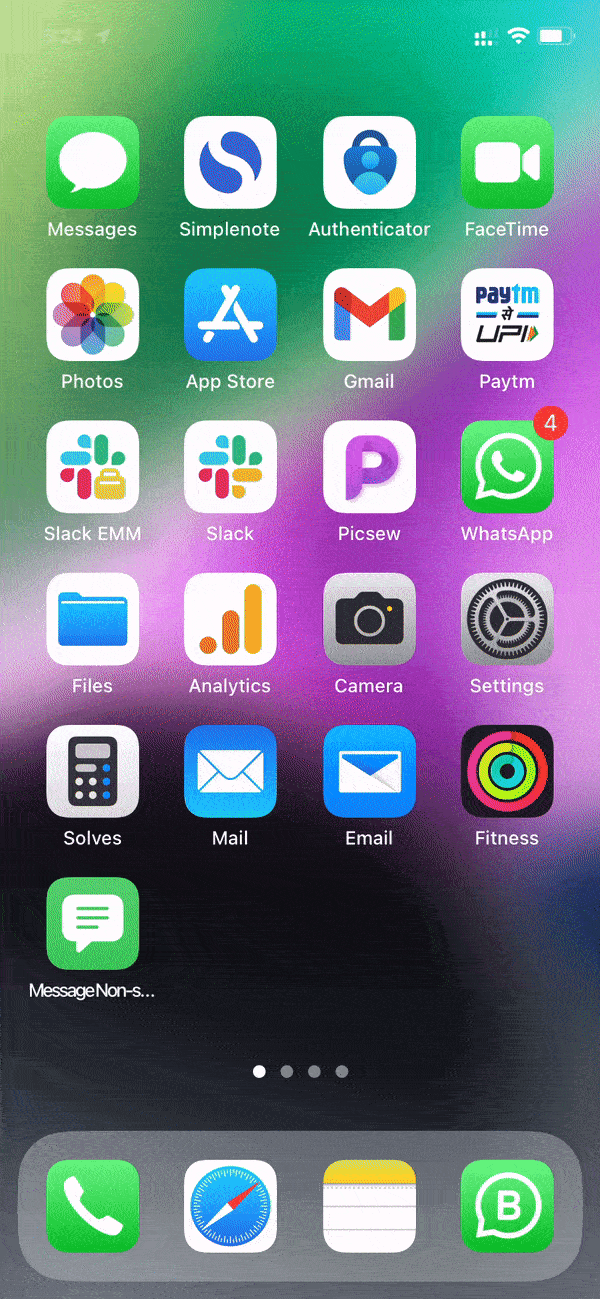The width and height of the screenshot is (600, 1299).
Task: Open the Phone app in the dock
Action: tap(93, 1206)
